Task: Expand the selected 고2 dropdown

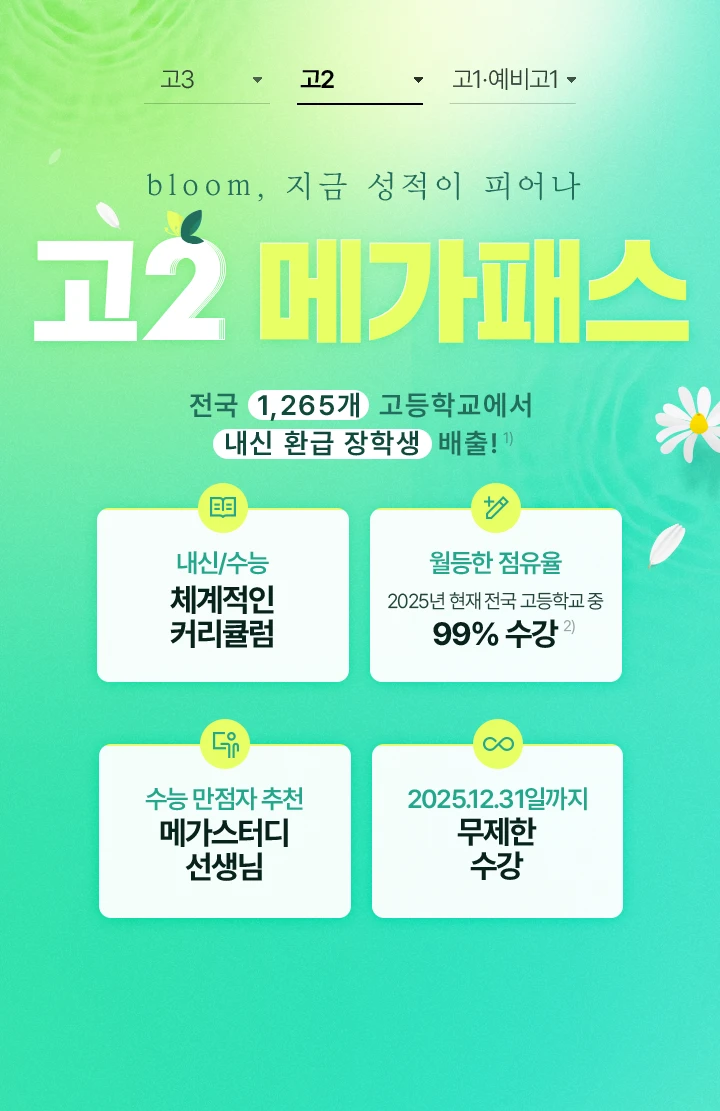Action: 360,80
